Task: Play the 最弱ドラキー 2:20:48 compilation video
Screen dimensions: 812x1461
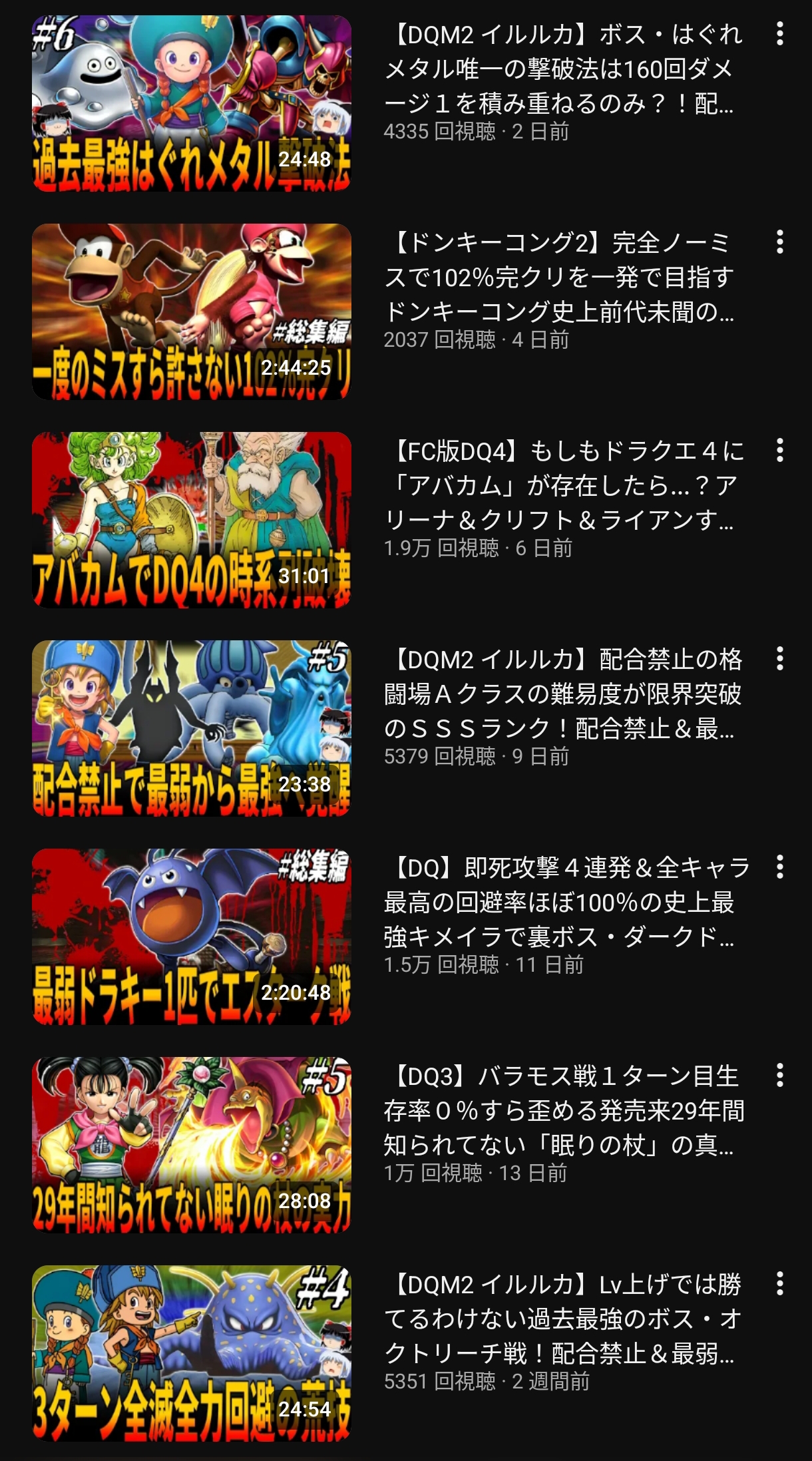Action: (192, 937)
